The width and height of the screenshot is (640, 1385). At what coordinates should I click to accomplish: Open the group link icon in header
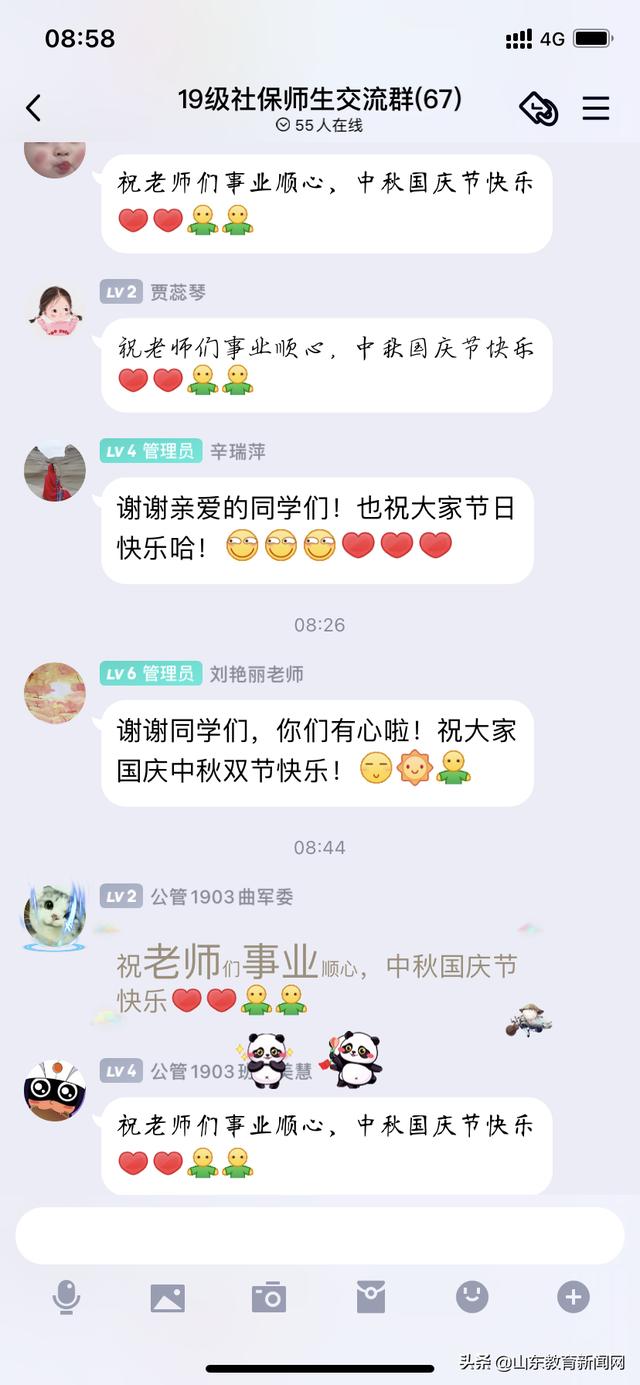click(538, 108)
